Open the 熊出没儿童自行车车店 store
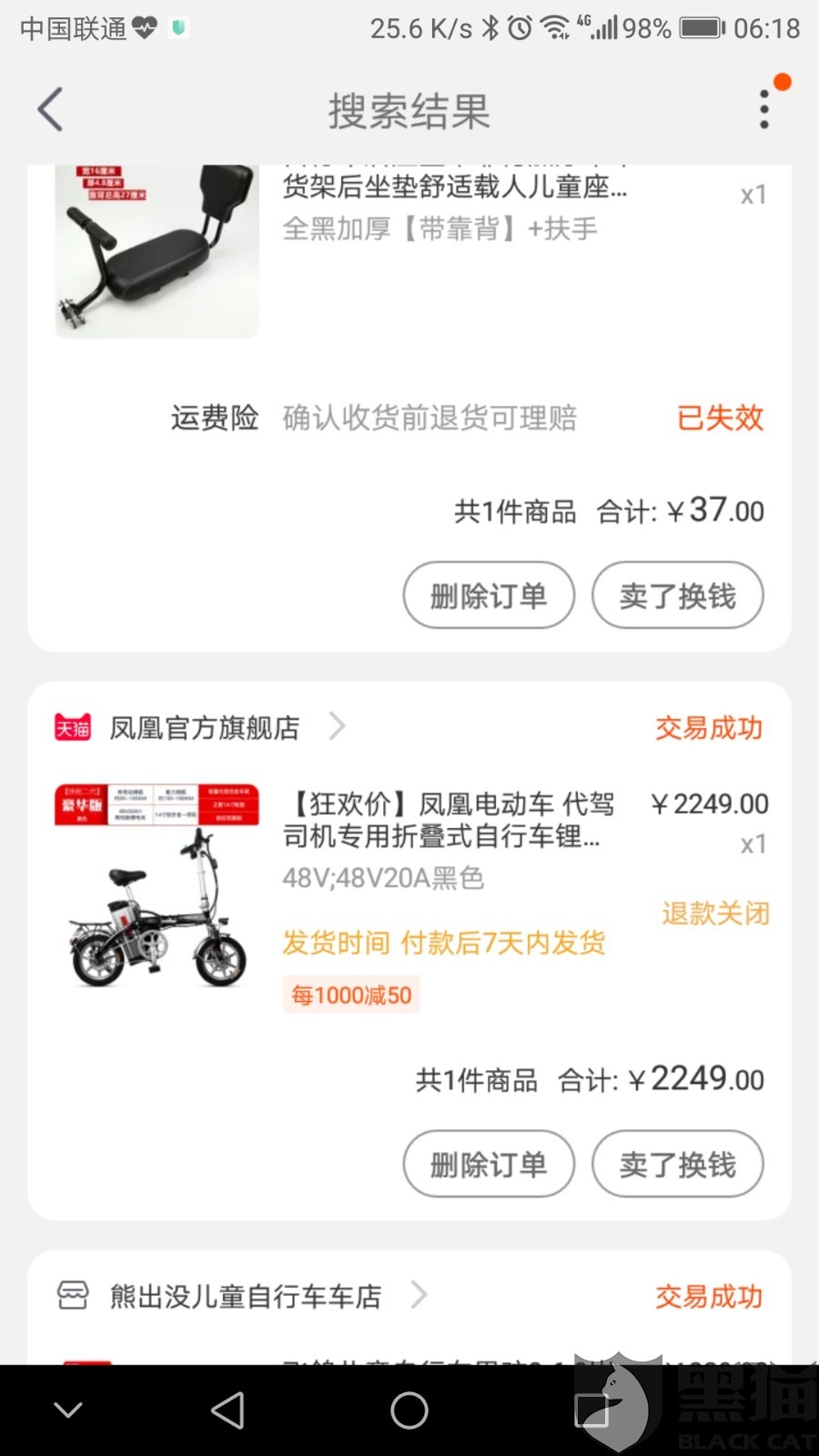This screenshot has width=819, height=1456. (244, 1296)
